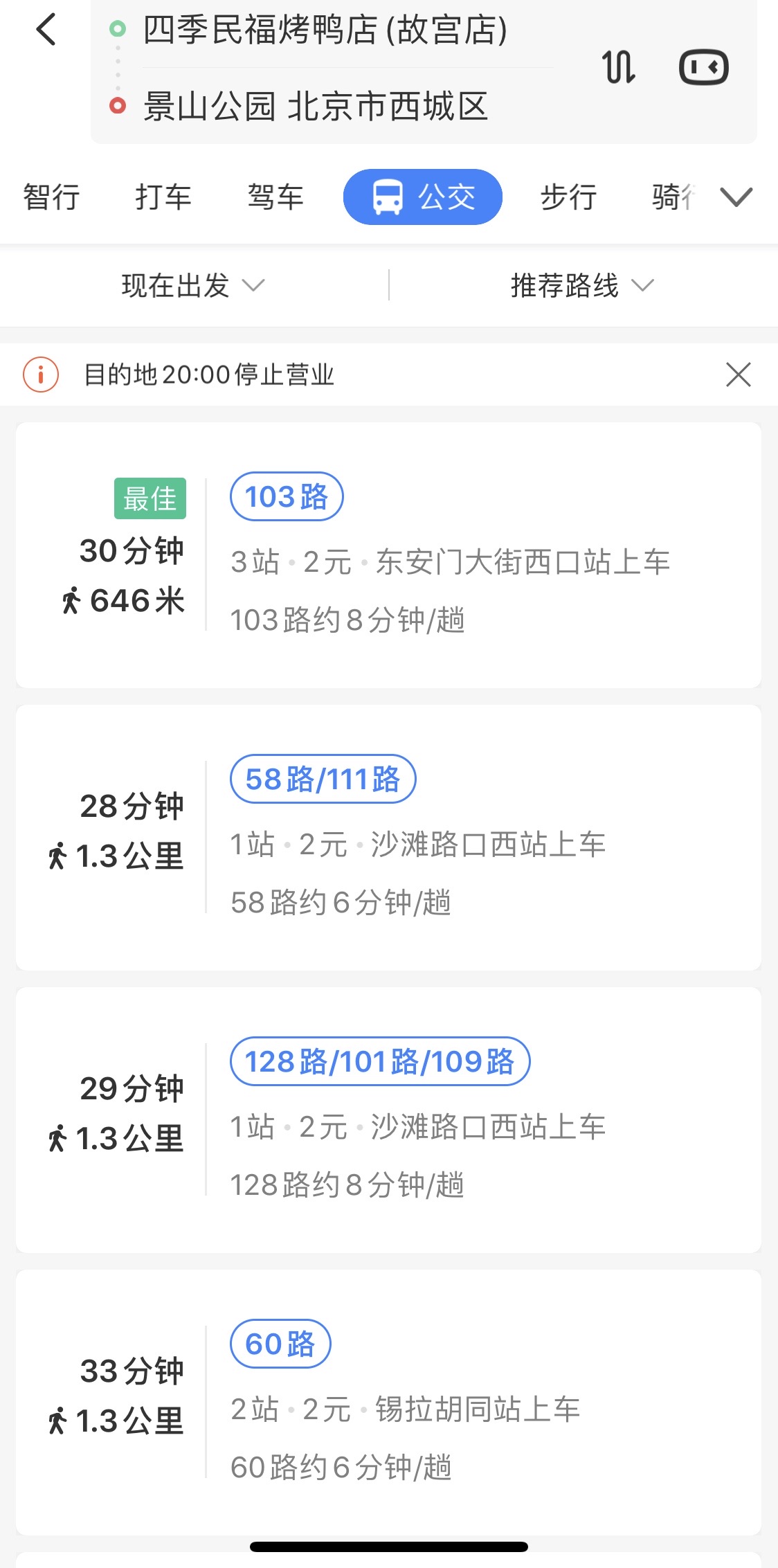Switch to the 骑行 cycling tab
Viewport: 778px width, 1568px height.
point(672,197)
